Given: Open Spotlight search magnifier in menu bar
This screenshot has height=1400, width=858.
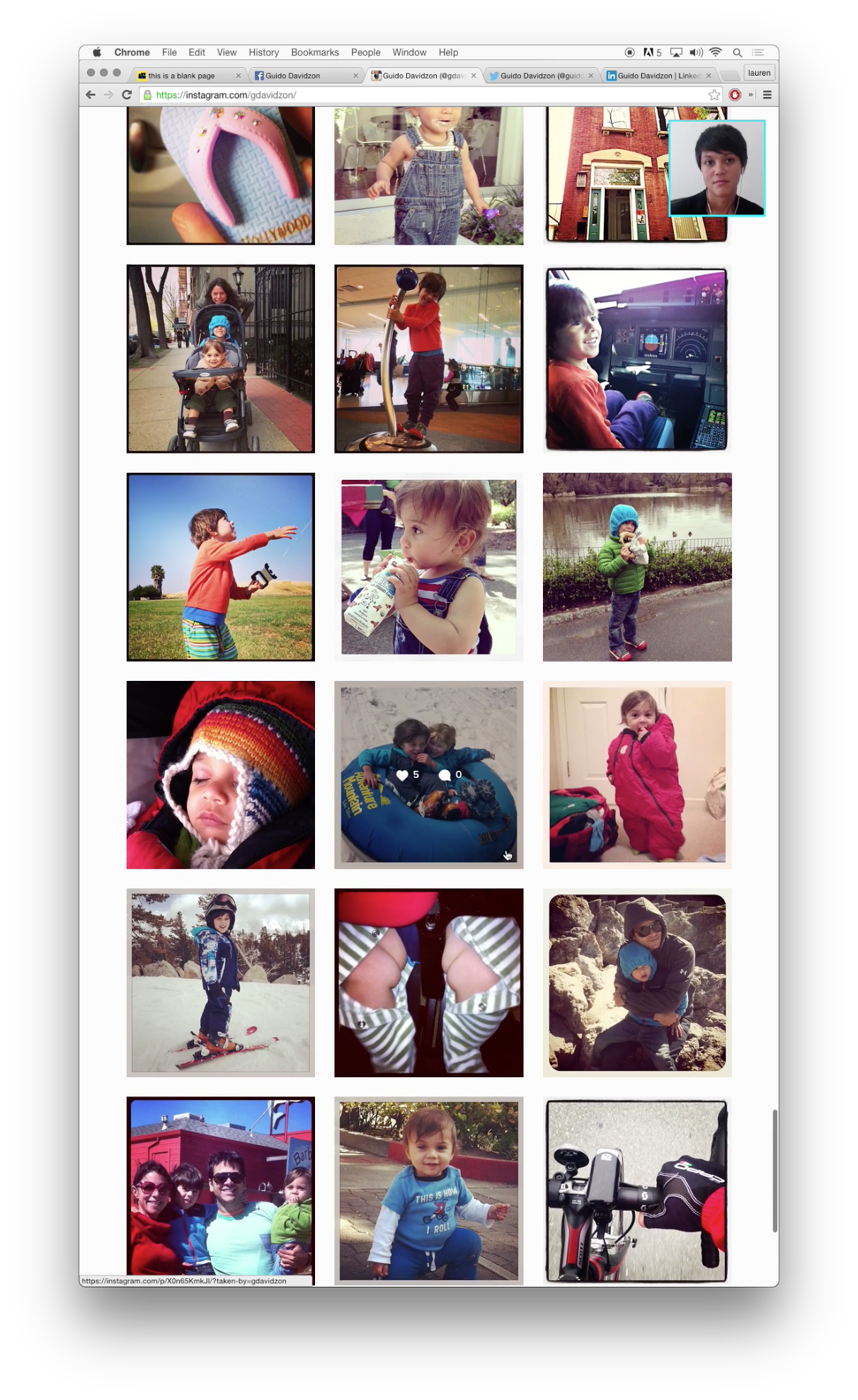Looking at the screenshot, I should click(x=737, y=52).
